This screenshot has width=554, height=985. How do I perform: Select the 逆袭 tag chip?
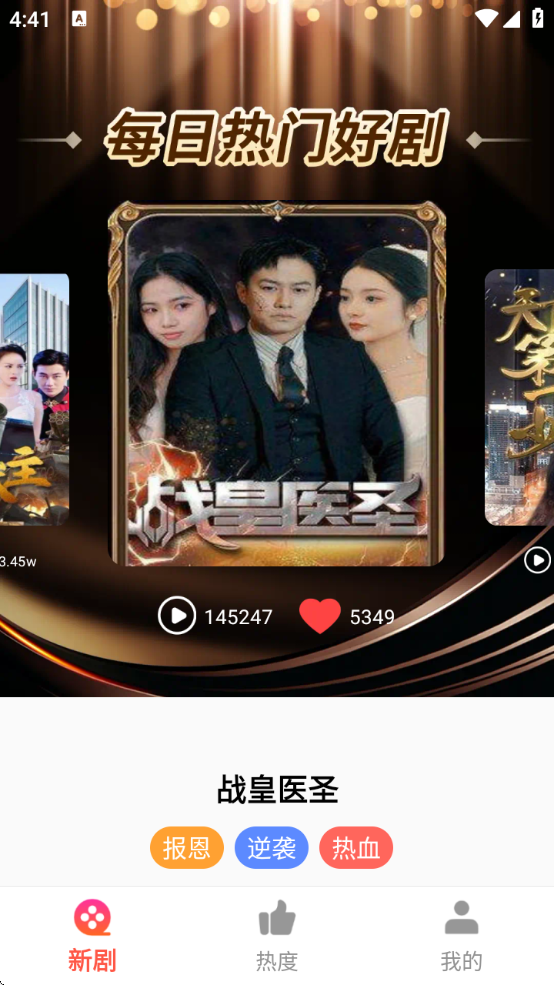point(271,848)
